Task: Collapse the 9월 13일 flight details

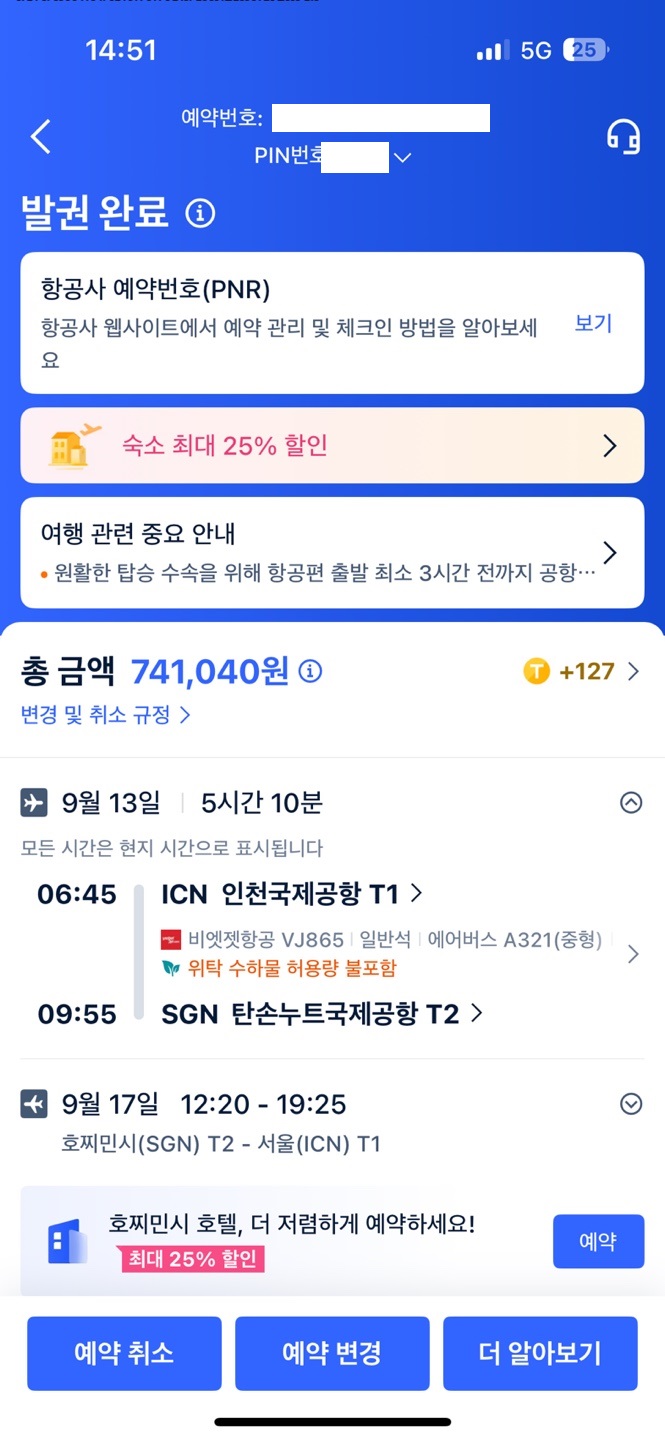Action: (x=631, y=802)
